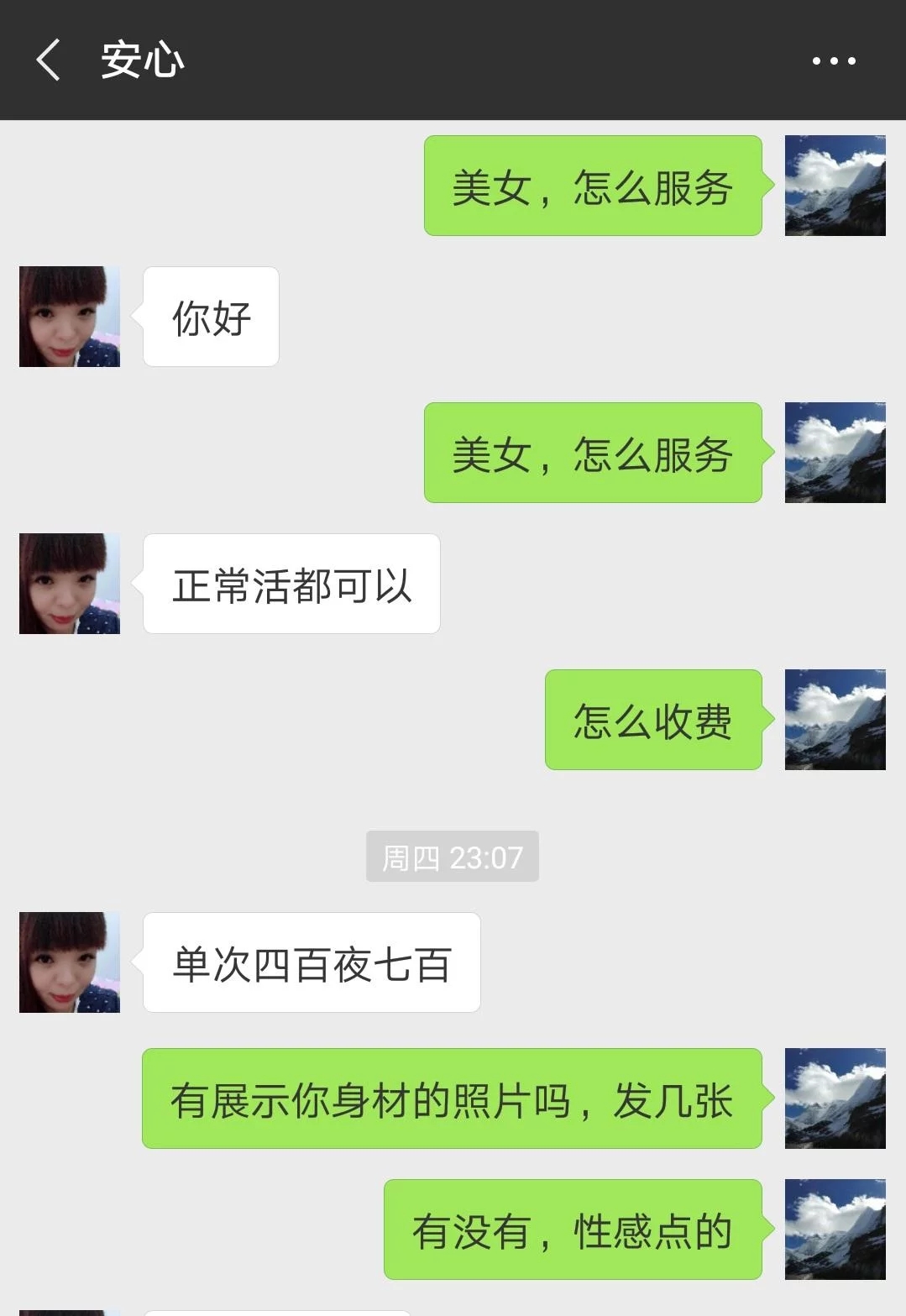Image resolution: width=906 pixels, height=1316 pixels.
Task: Tap 安心's profile avatar beside 你好
Action: click(69, 317)
